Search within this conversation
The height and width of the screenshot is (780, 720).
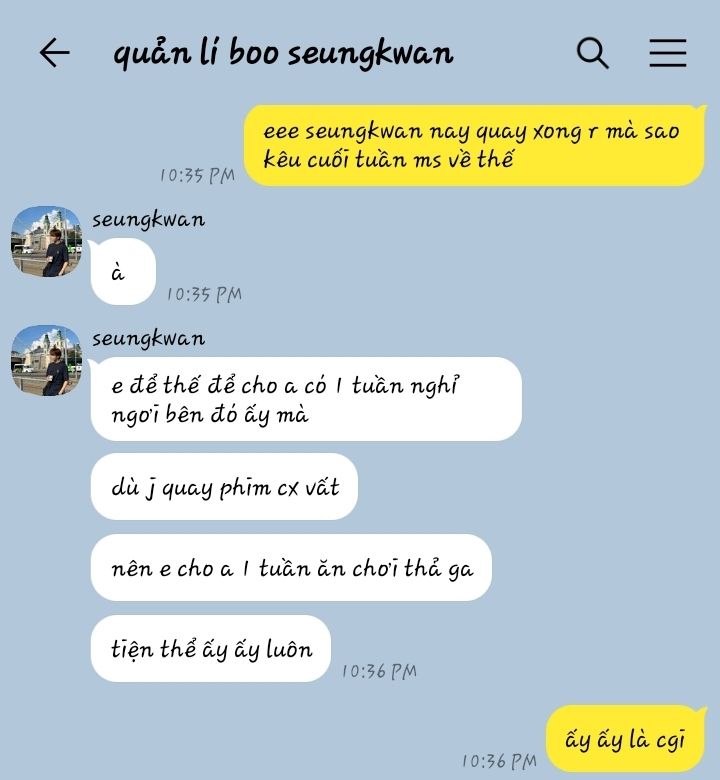(x=592, y=53)
